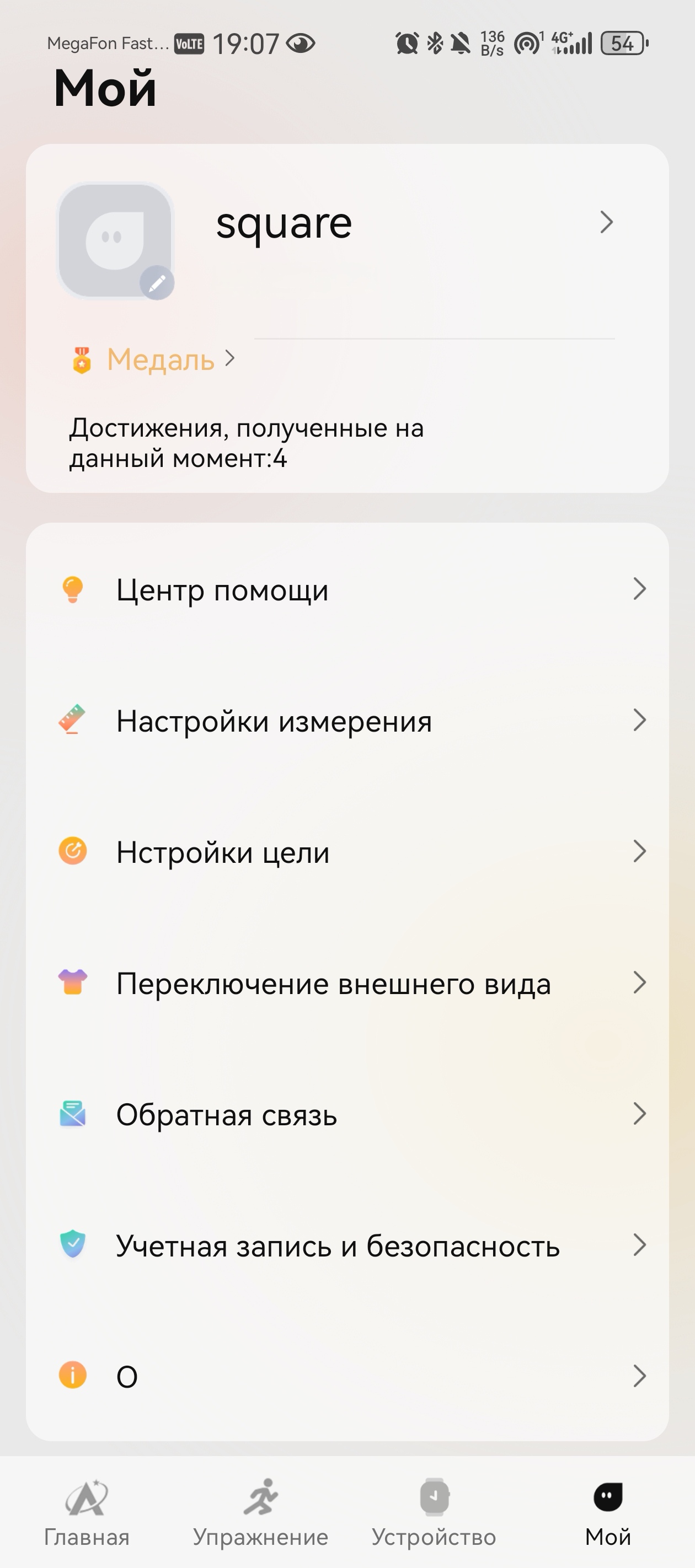Open Обратная связь

(x=347, y=1114)
